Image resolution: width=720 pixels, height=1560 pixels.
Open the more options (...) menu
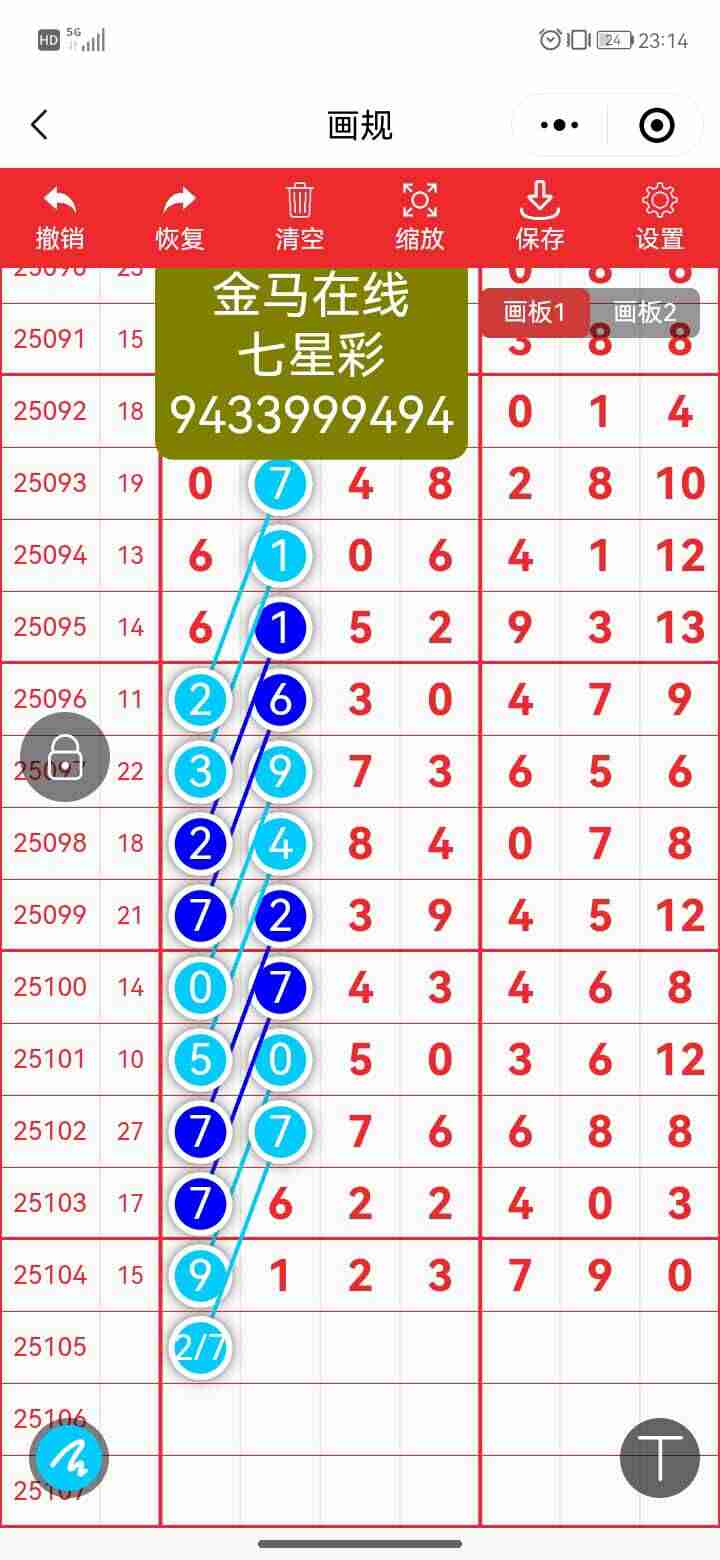(558, 125)
